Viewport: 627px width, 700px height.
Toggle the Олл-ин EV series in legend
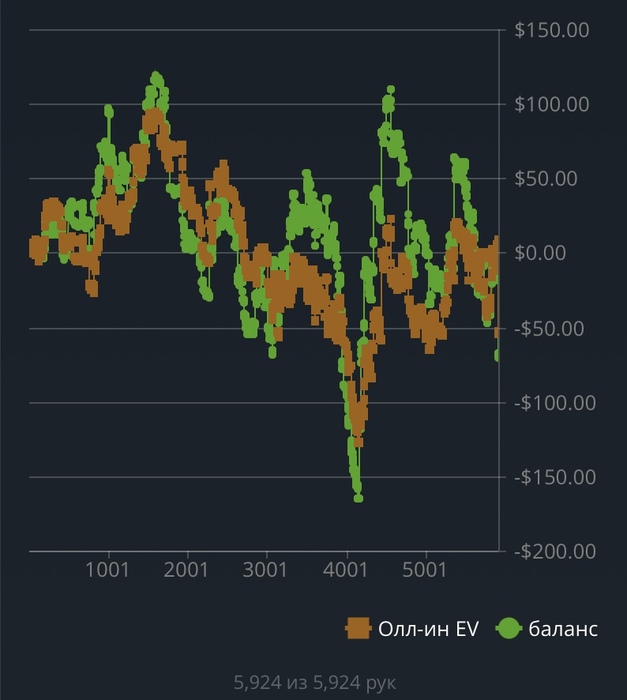coord(412,629)
